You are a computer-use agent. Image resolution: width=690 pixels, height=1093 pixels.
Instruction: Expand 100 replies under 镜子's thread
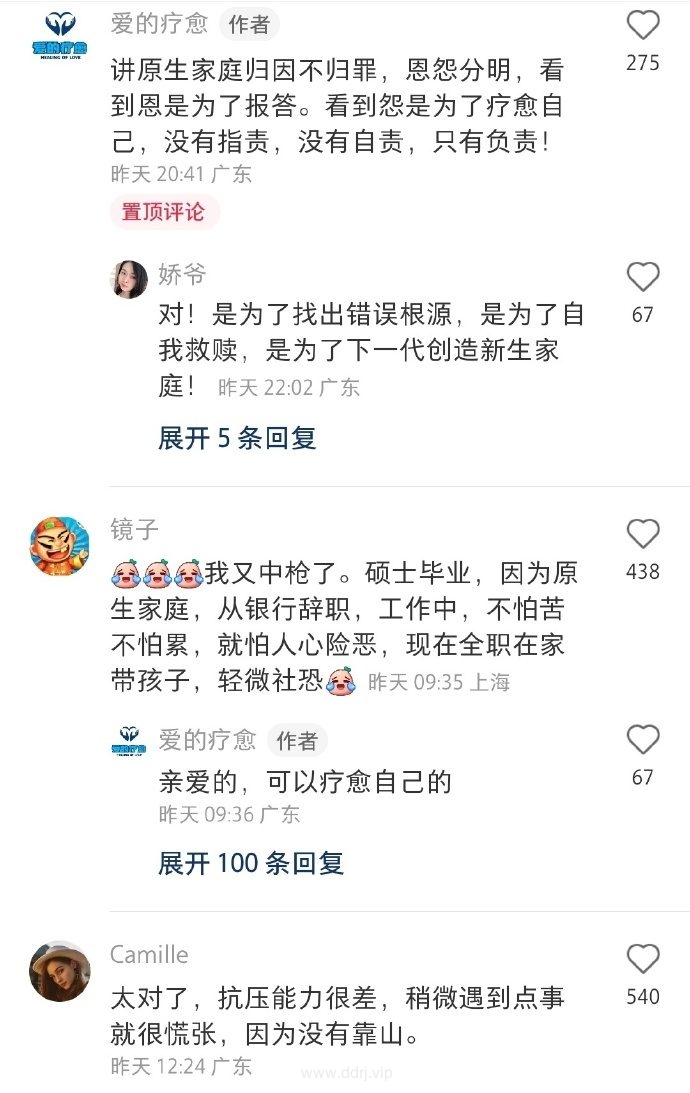tap(250, 863)
